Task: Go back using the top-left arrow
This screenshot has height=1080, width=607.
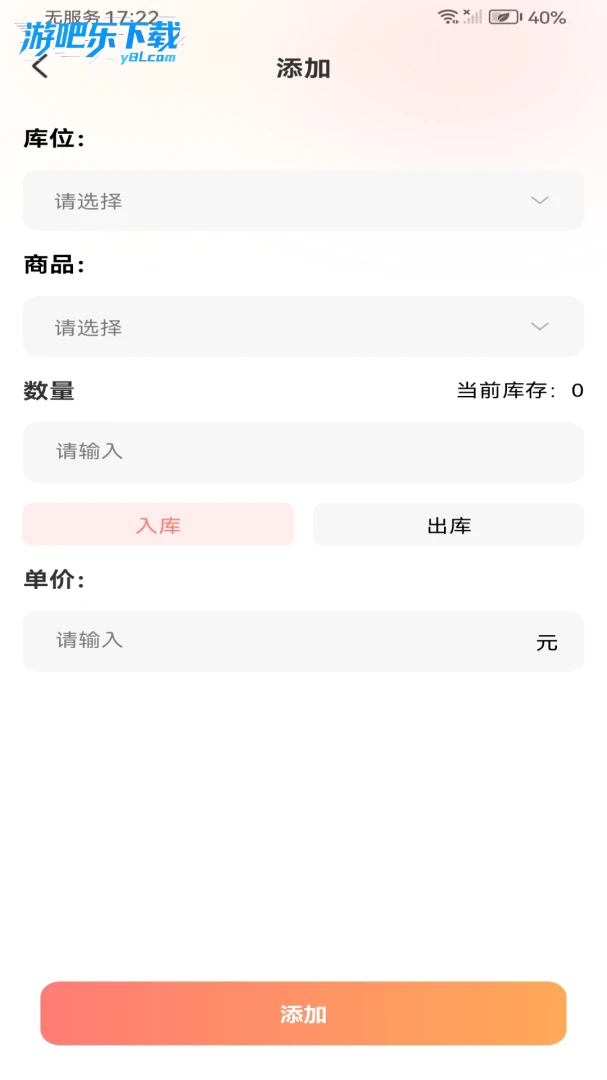Action: click(40, 67)
